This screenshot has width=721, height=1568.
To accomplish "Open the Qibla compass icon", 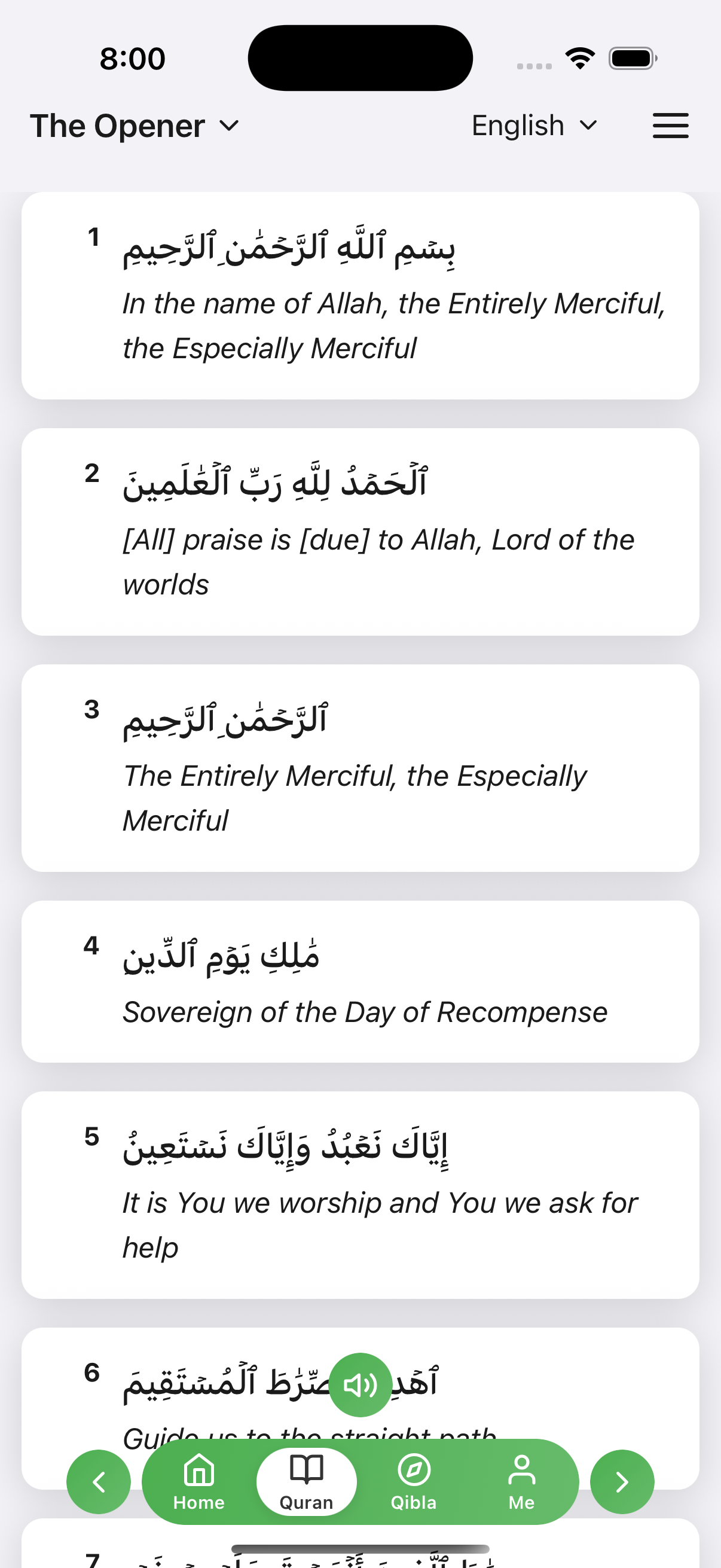I will pyautogui.click(x=414, y=1471).
